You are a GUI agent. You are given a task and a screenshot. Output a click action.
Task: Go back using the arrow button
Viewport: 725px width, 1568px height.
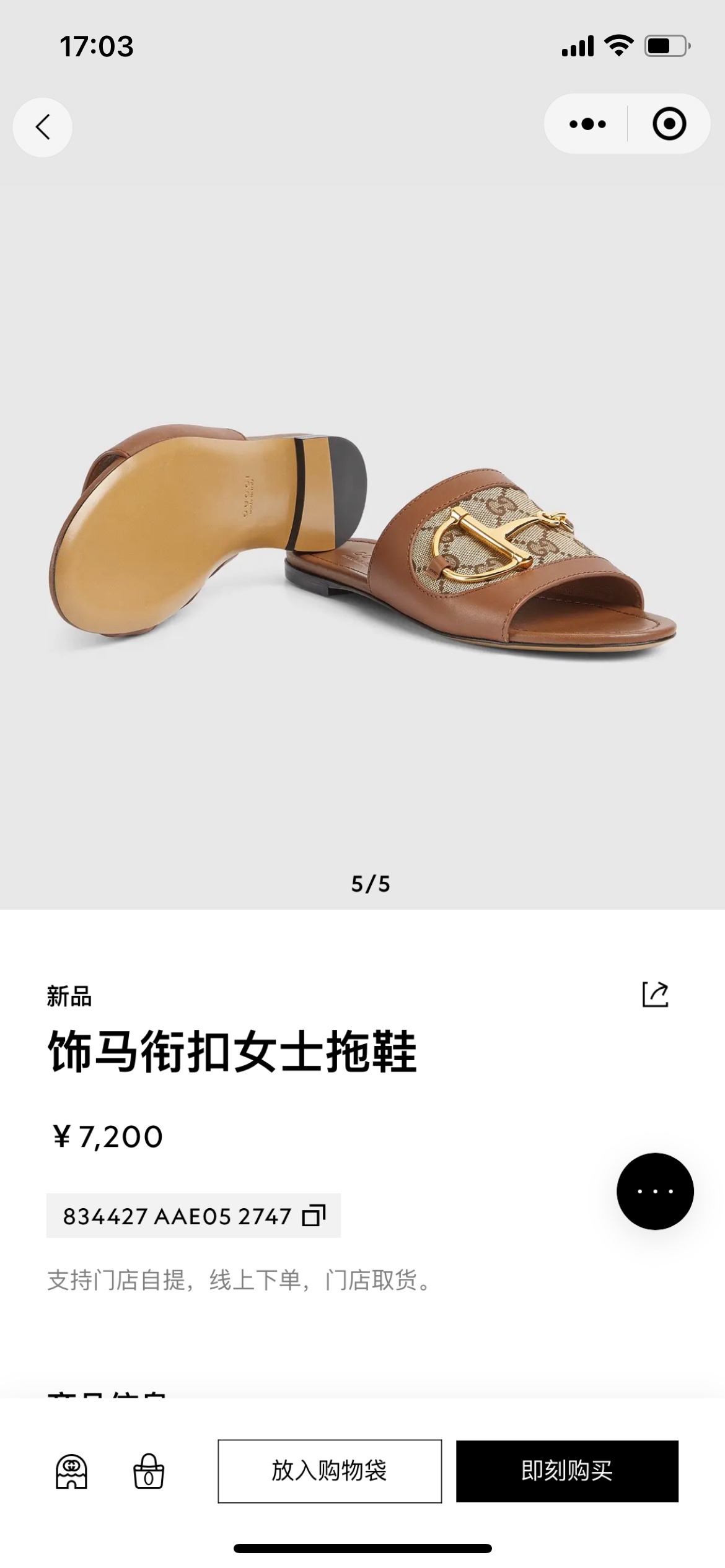pyautogui.click(x=42, y=127)
